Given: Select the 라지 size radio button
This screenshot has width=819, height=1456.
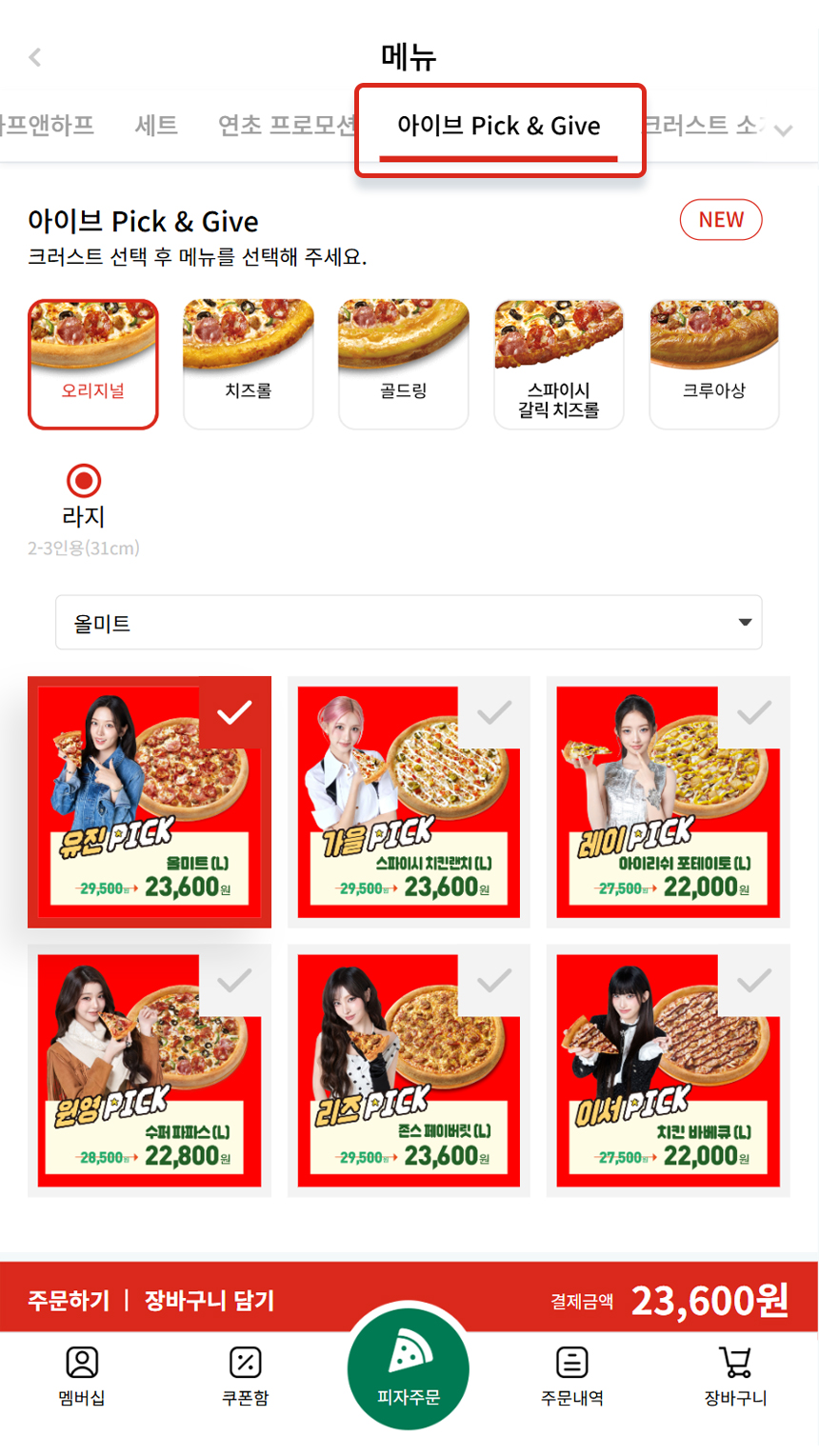Looking at the screenshot, I should (x=84, y=481).
